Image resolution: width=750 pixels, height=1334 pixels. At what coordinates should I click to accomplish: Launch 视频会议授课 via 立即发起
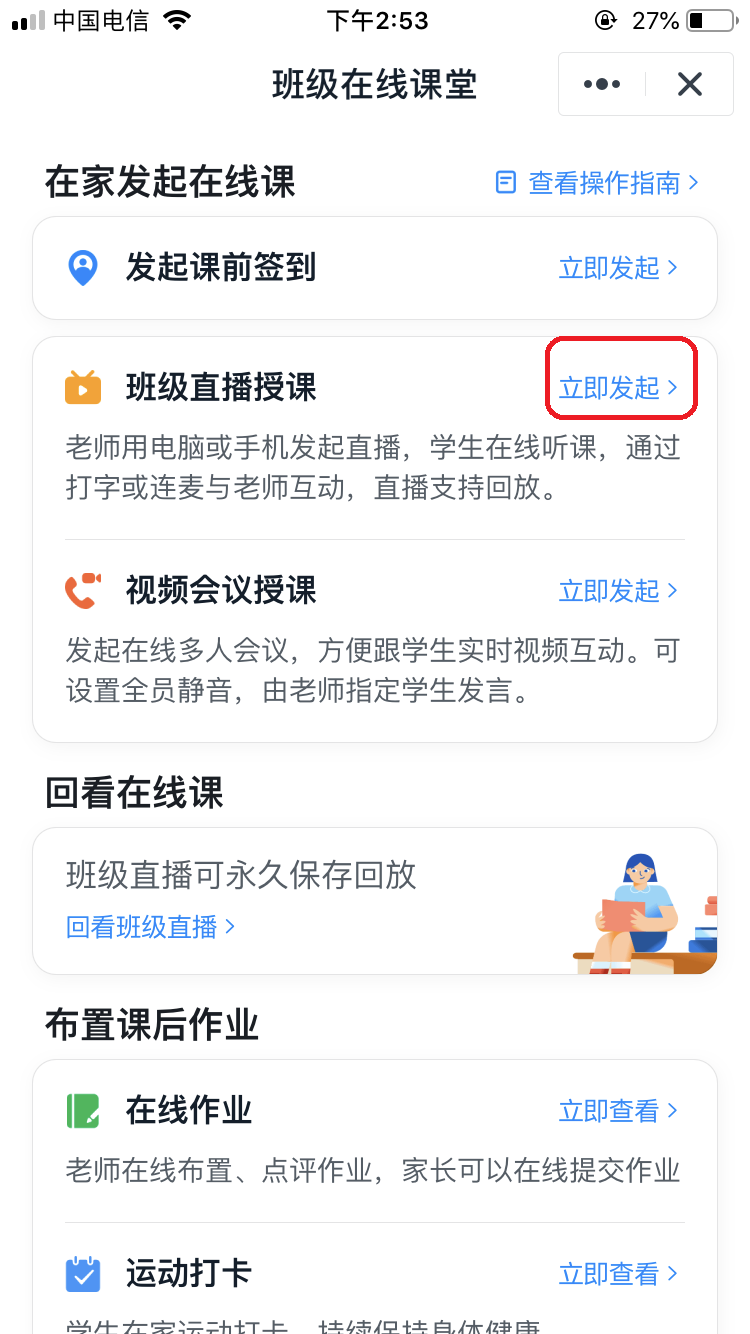(x=618, y=591)
